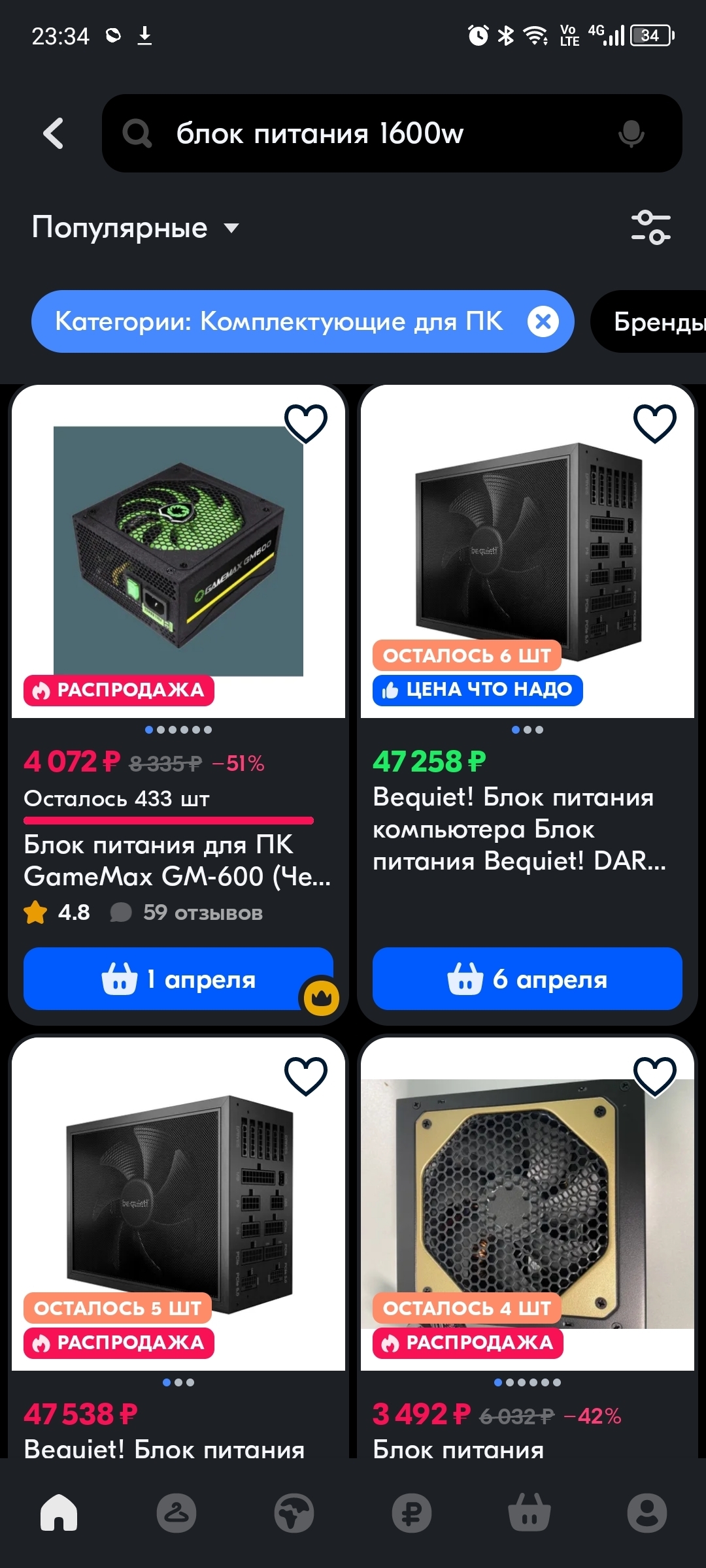Open the filter settings icon

click(x=650, y=228)
